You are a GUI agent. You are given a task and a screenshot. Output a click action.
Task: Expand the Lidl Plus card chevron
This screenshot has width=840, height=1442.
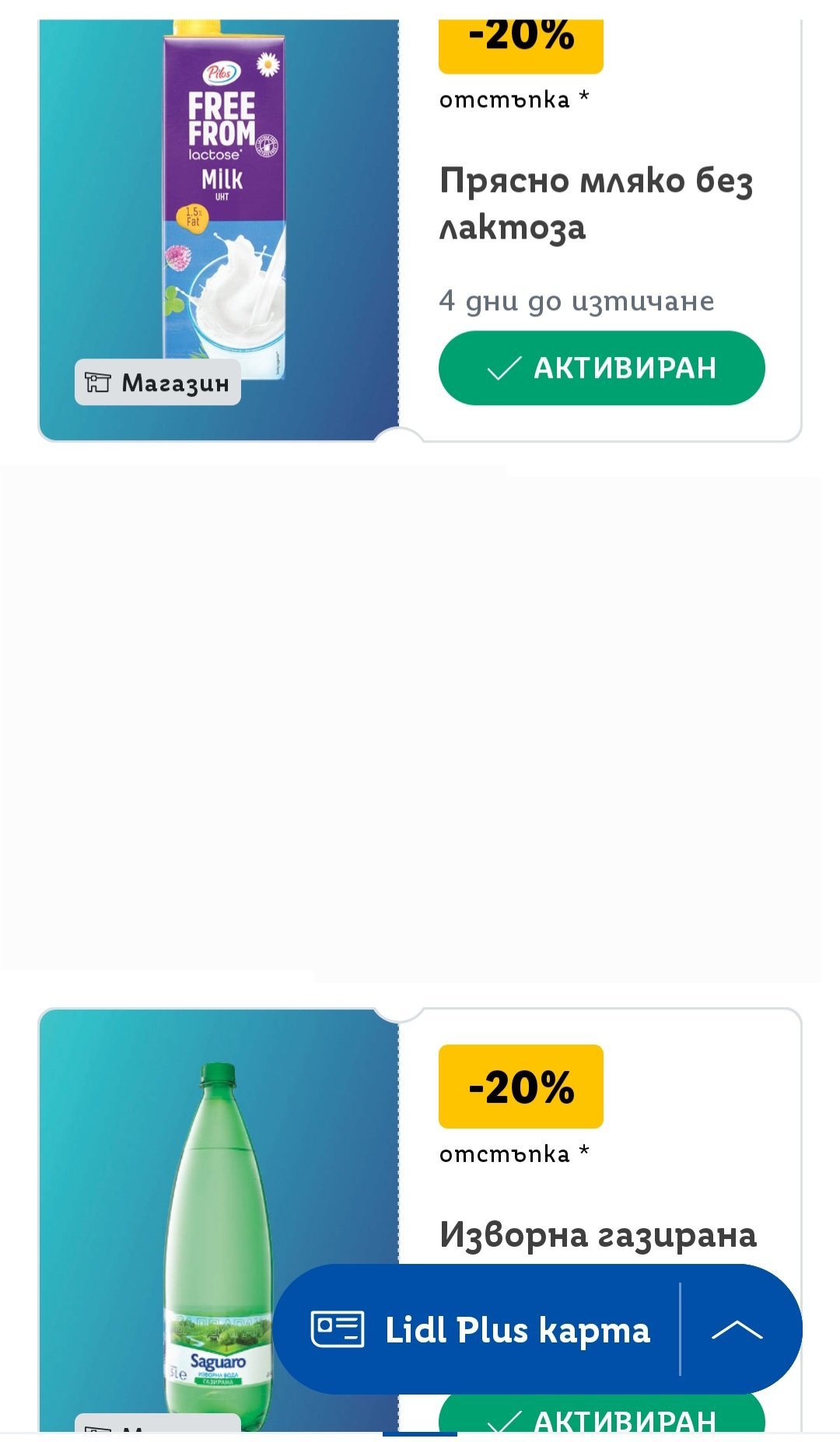737,1329
